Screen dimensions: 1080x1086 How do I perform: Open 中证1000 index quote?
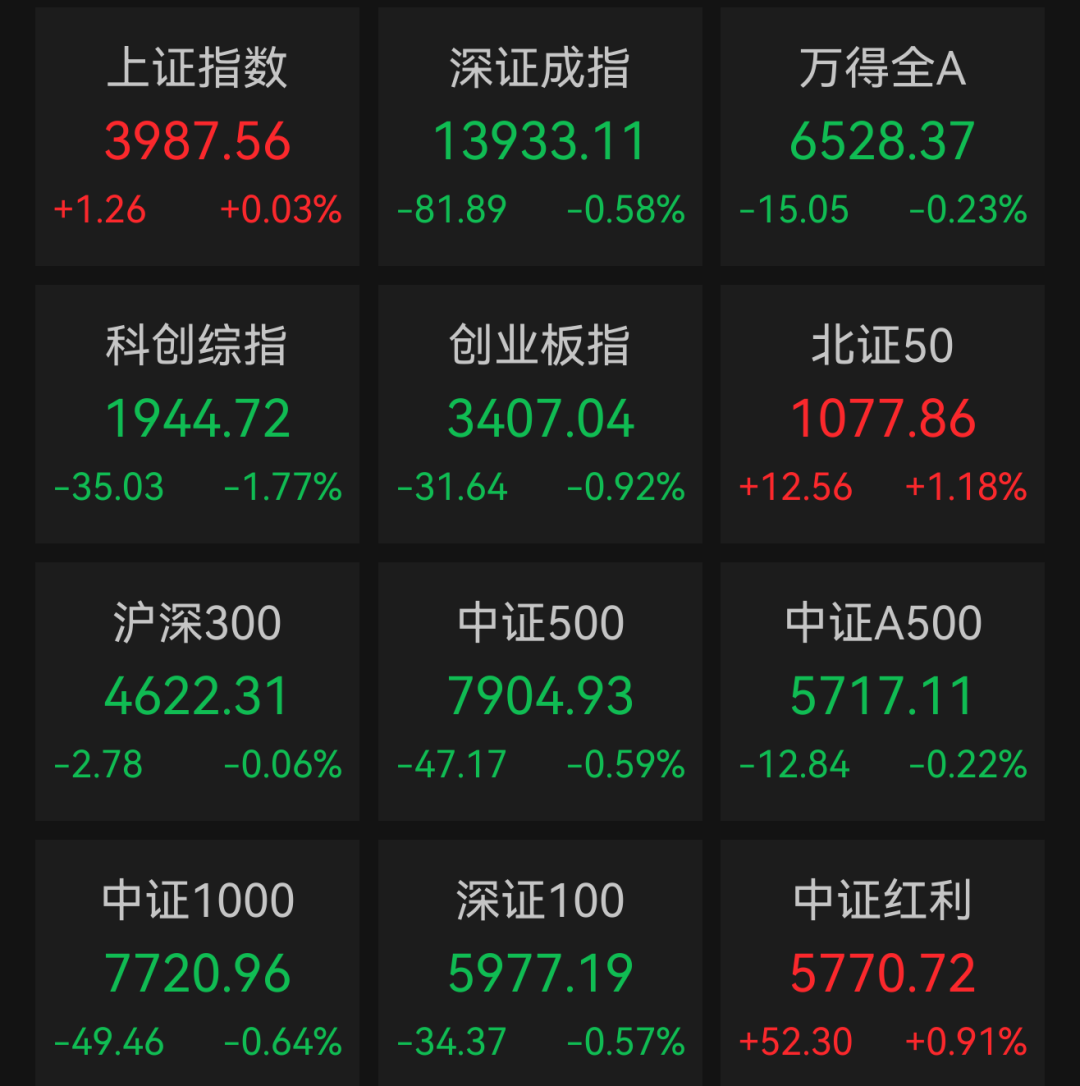click(x=197, y=963)
